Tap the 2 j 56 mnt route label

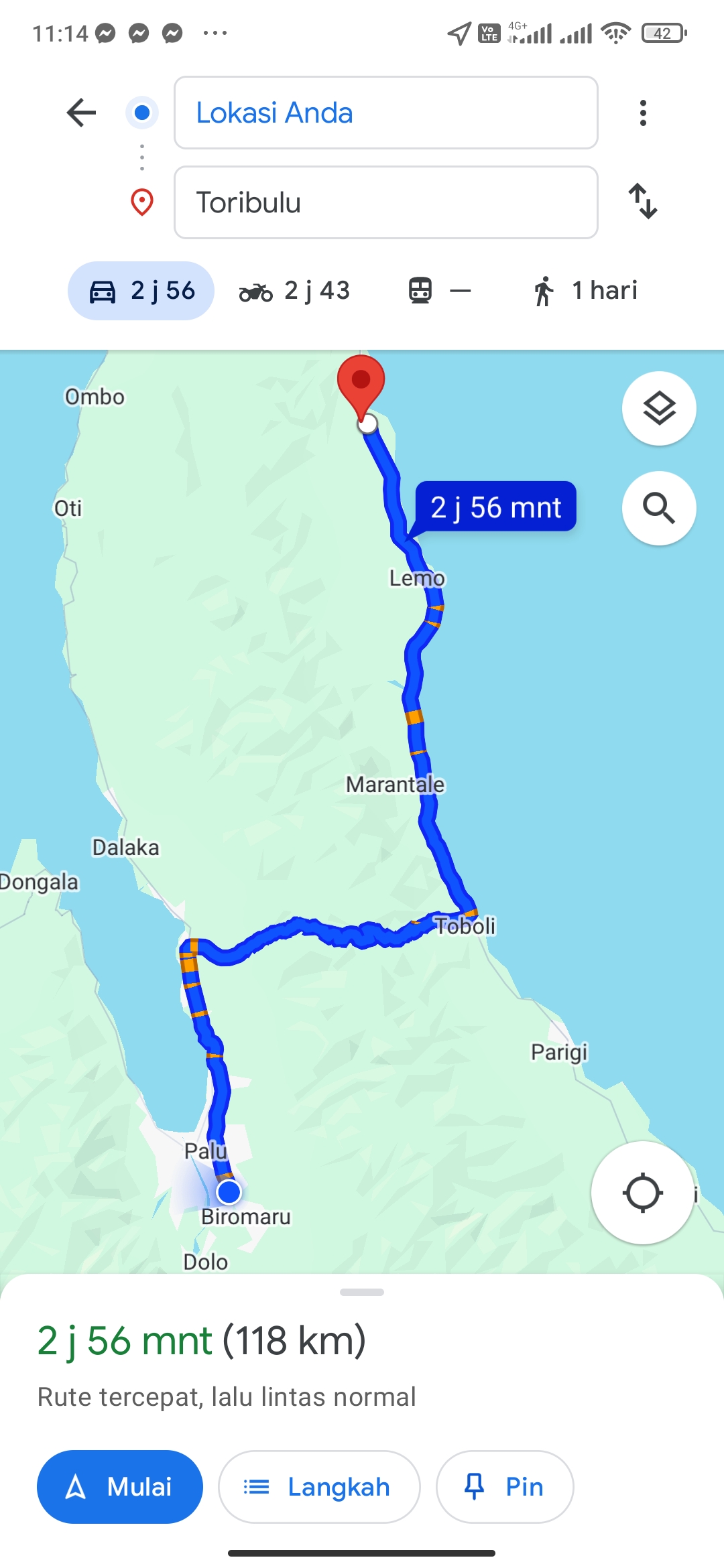(x=495, y=507)
